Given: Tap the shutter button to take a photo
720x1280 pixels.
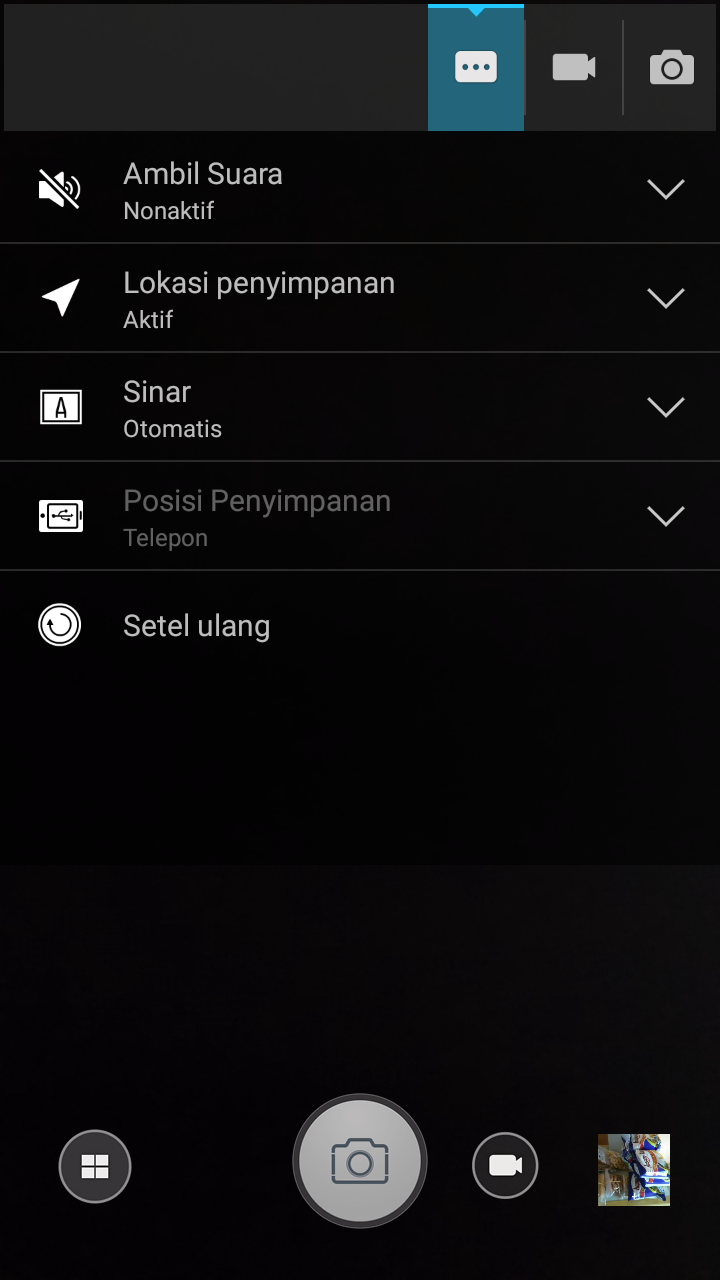Looking at the screenshot, I should pos(359,1161).
